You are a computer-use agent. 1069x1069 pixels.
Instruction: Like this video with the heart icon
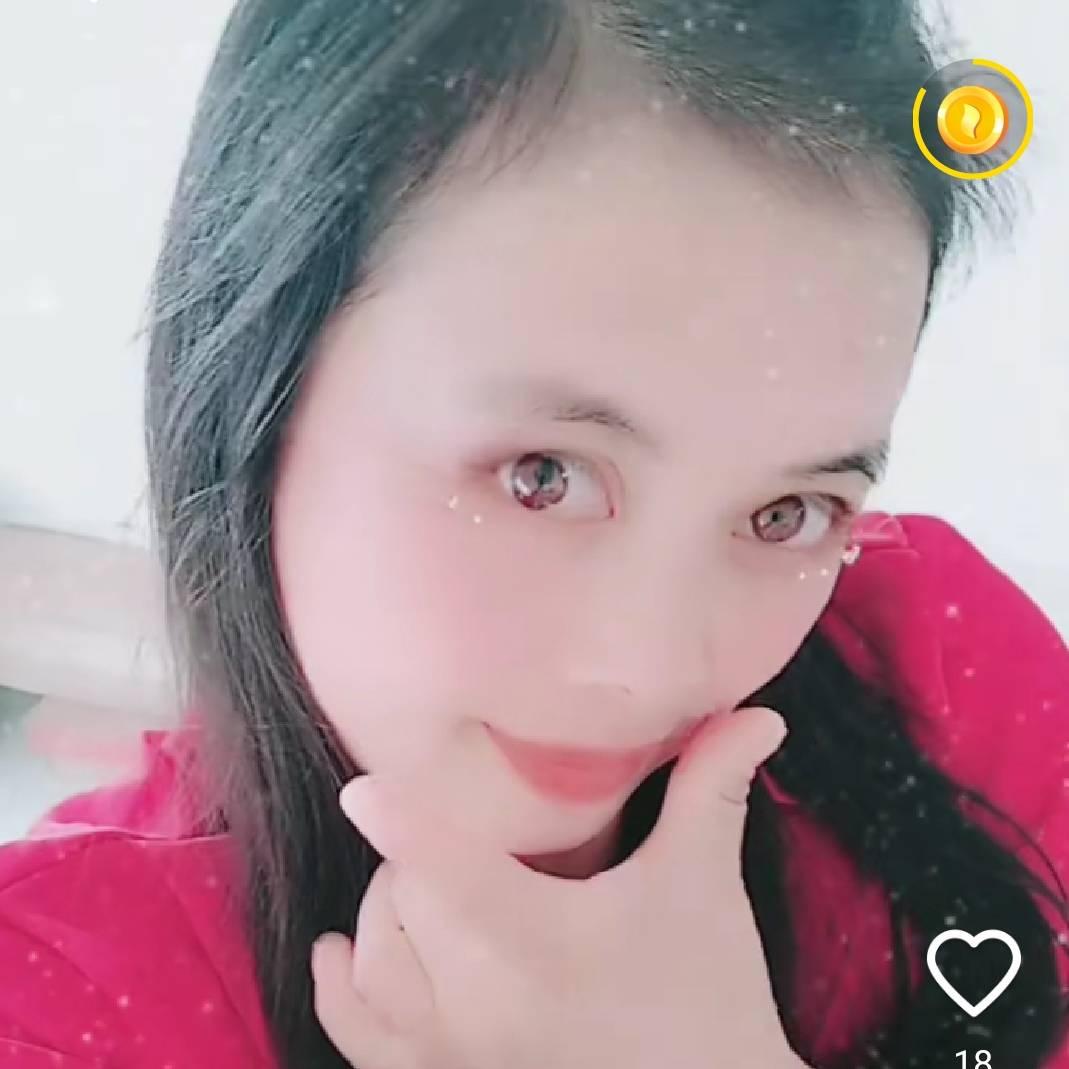(973, 971)
